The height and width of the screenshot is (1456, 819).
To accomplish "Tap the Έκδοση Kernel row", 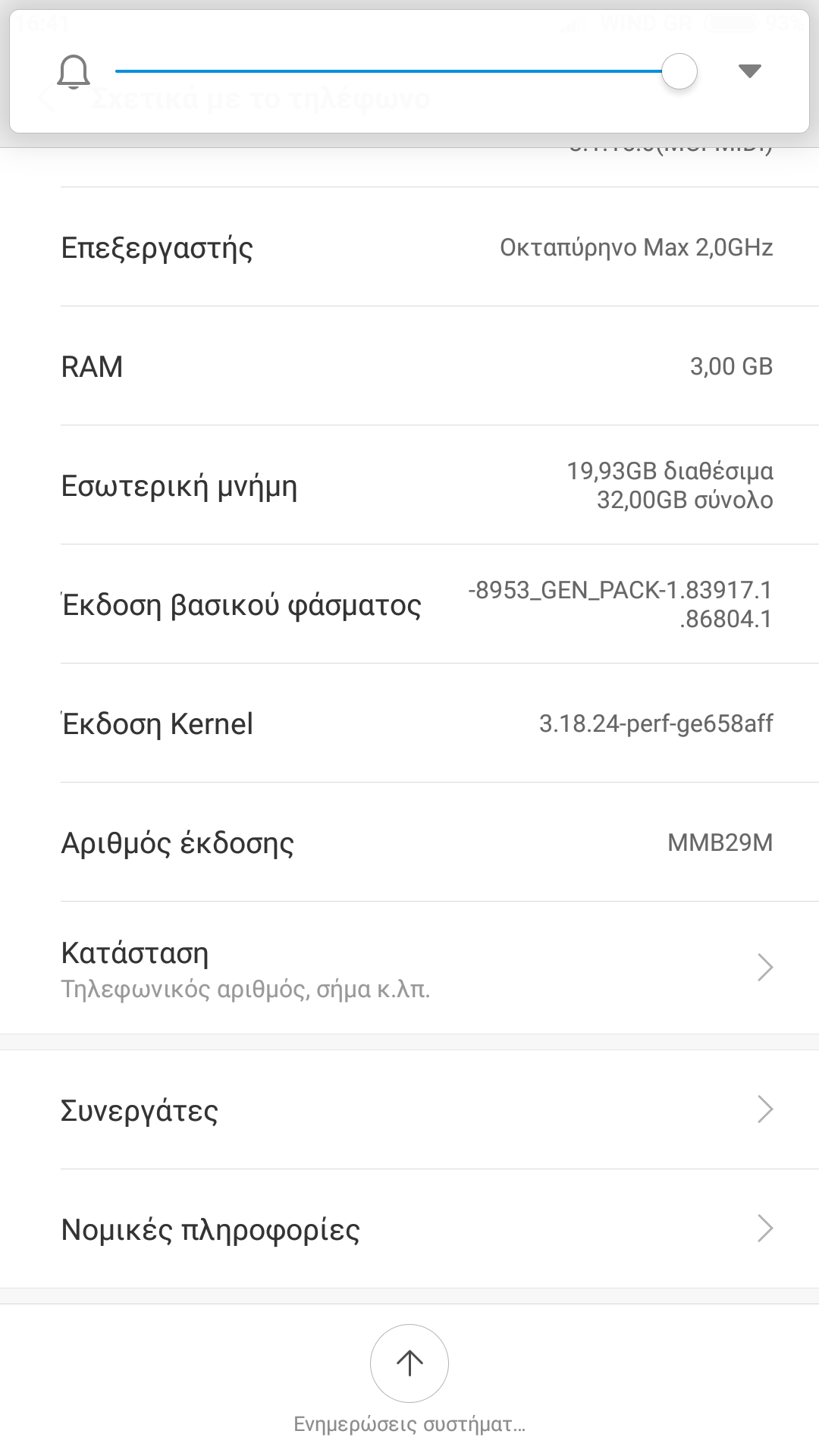I will pos(409,723).
